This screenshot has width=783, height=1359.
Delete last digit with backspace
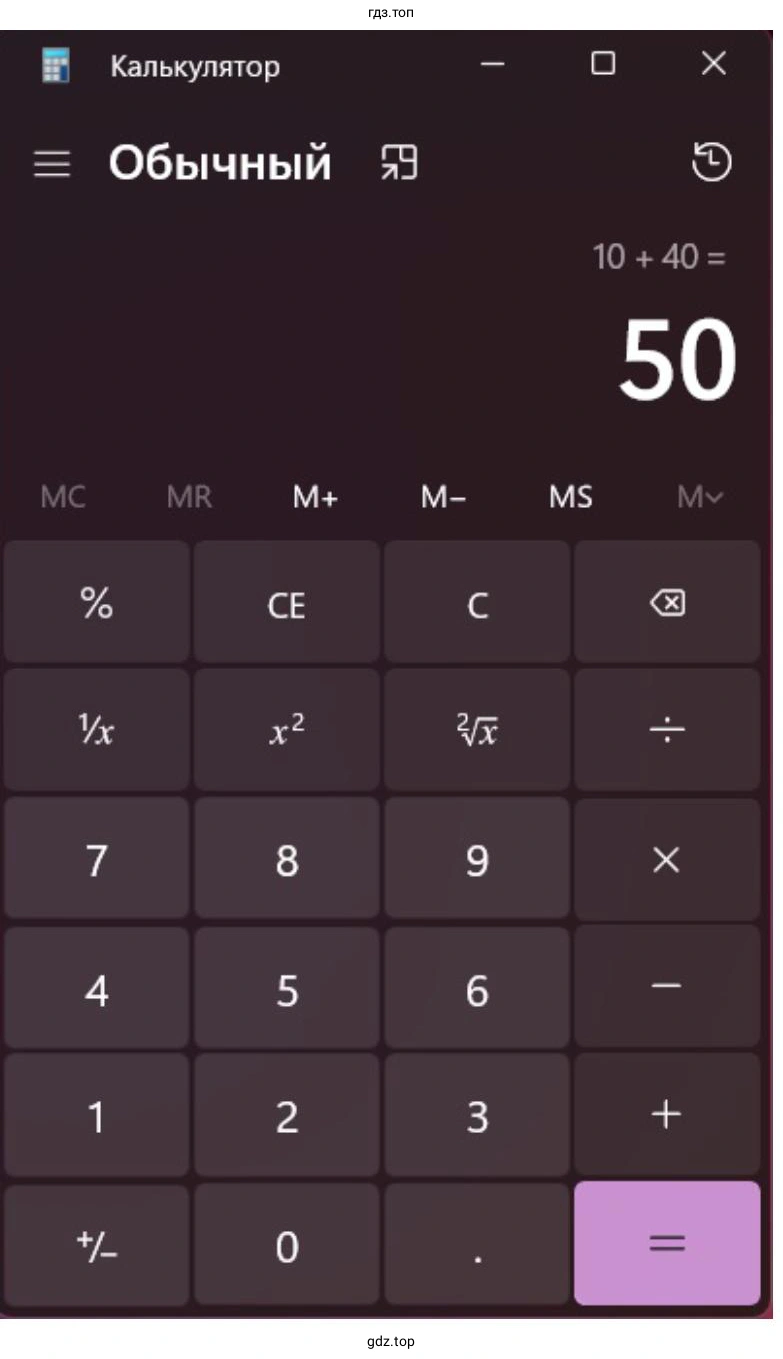(x=667, y=603)
